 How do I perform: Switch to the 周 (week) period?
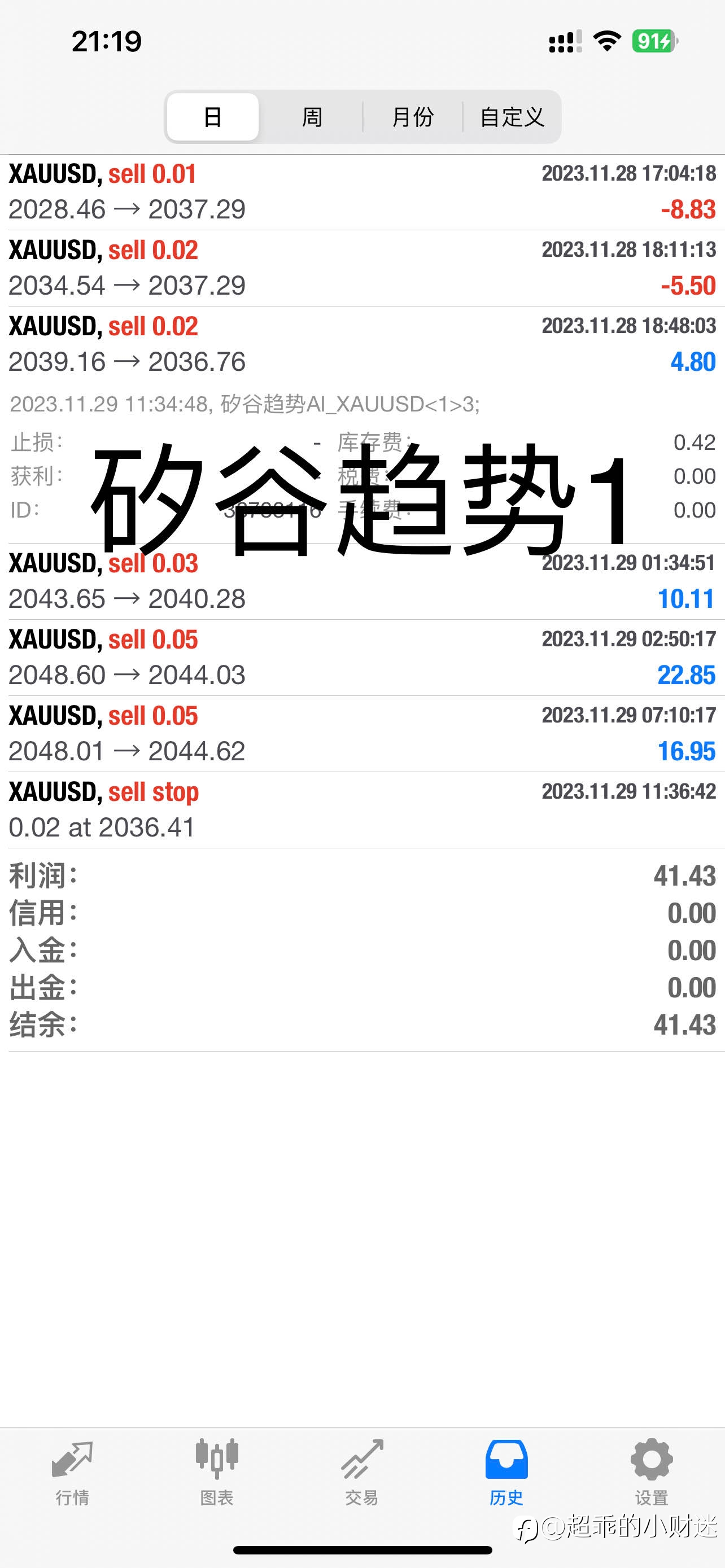point(312,117)
